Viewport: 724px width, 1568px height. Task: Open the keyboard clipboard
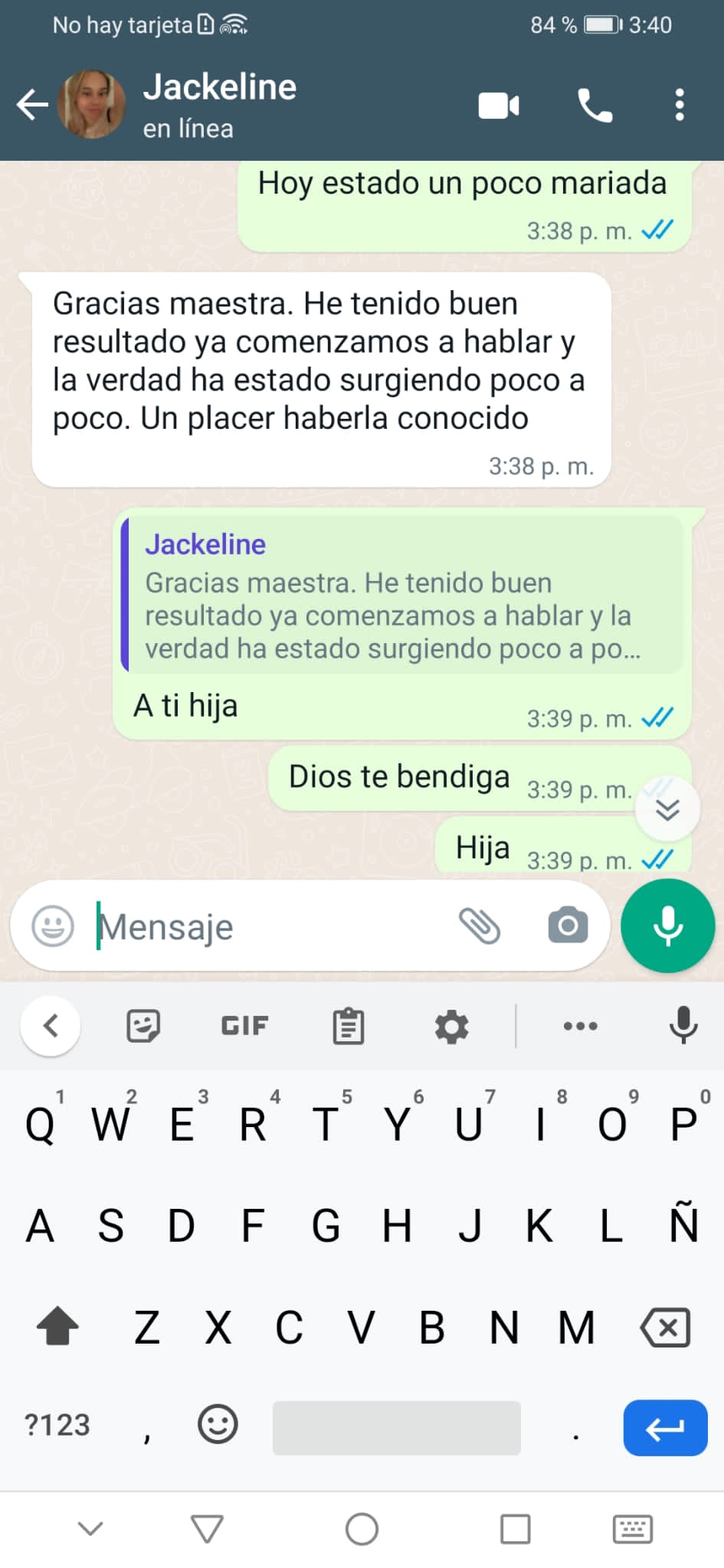point(349,1026)
